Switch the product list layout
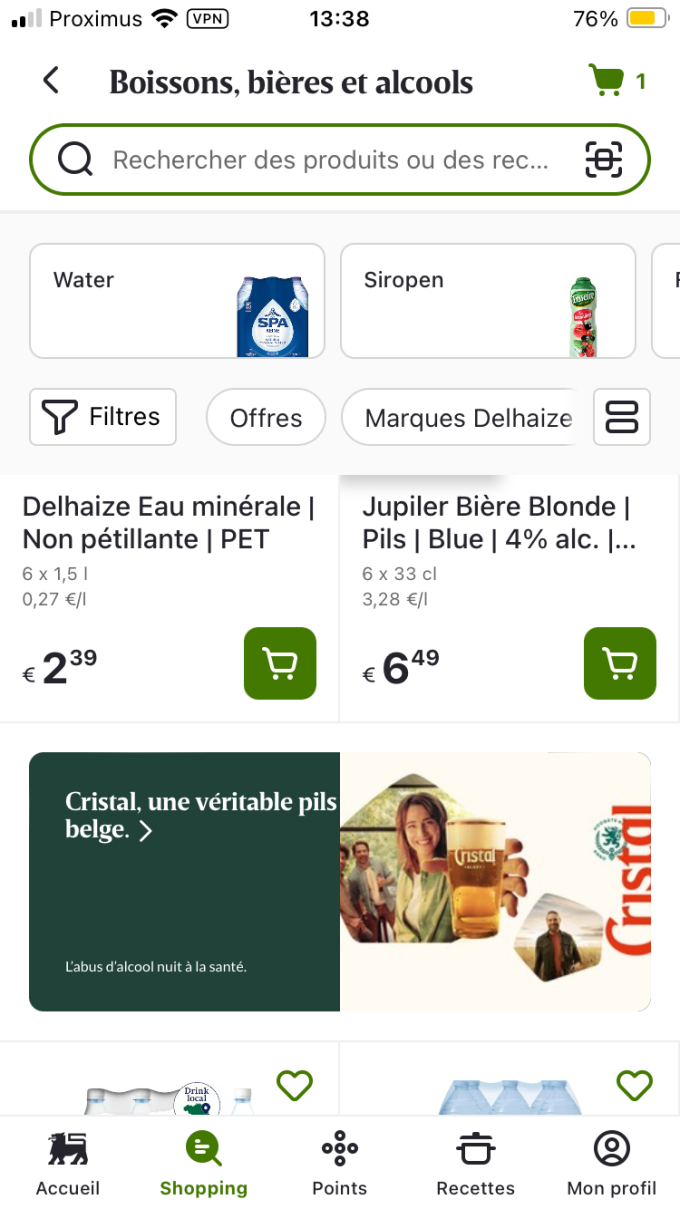The width and height of the screenshot is (680, 1209). coord(622,417)
